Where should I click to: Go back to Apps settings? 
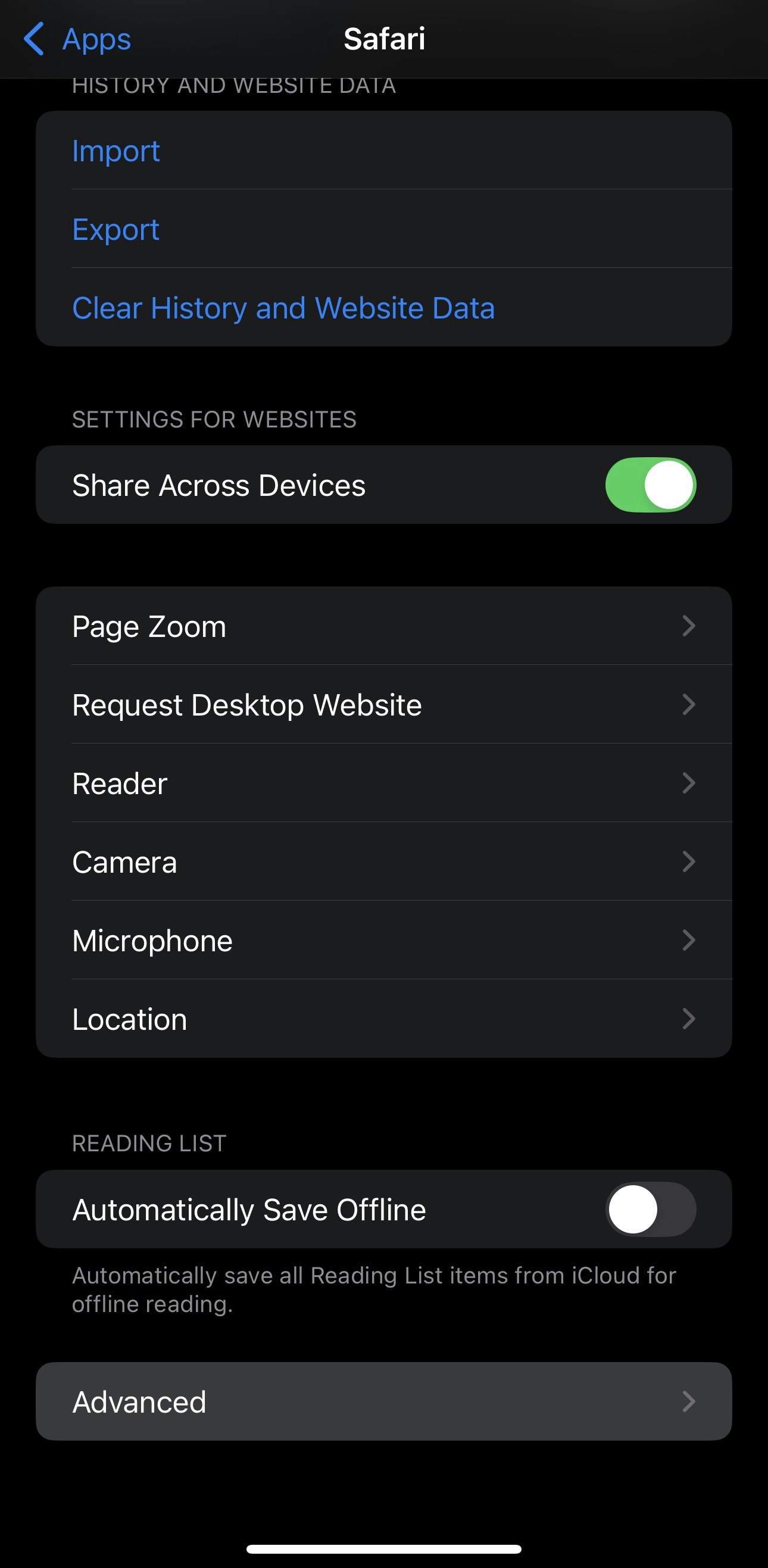click(78, 39)
